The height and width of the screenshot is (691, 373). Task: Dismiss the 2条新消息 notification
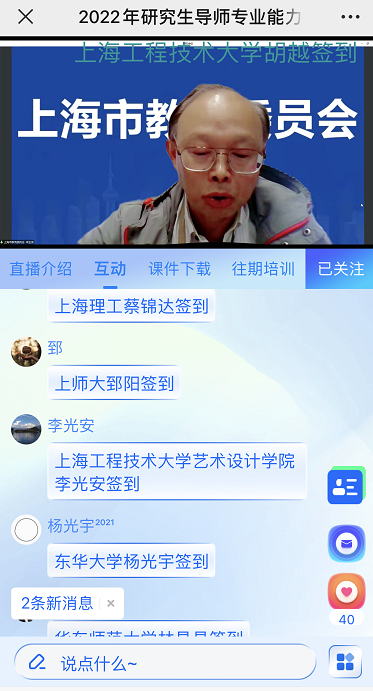click(111, 603)
